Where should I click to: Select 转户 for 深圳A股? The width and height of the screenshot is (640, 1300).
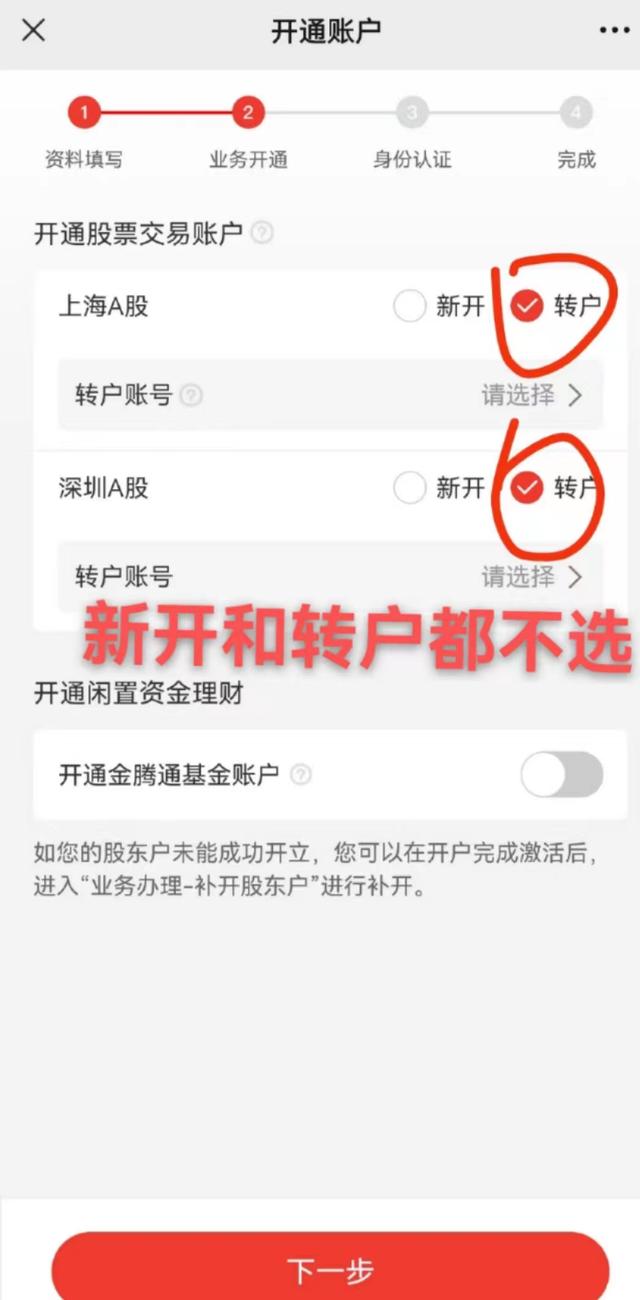(527, 488)
